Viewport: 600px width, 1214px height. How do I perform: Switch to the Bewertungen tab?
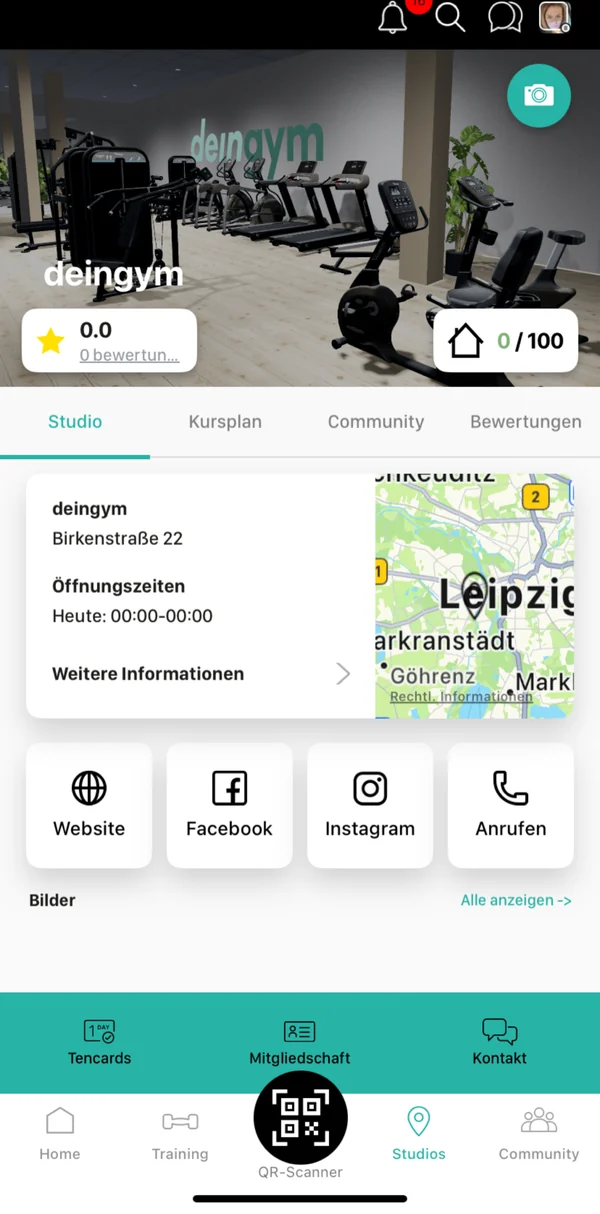[526, 422]
